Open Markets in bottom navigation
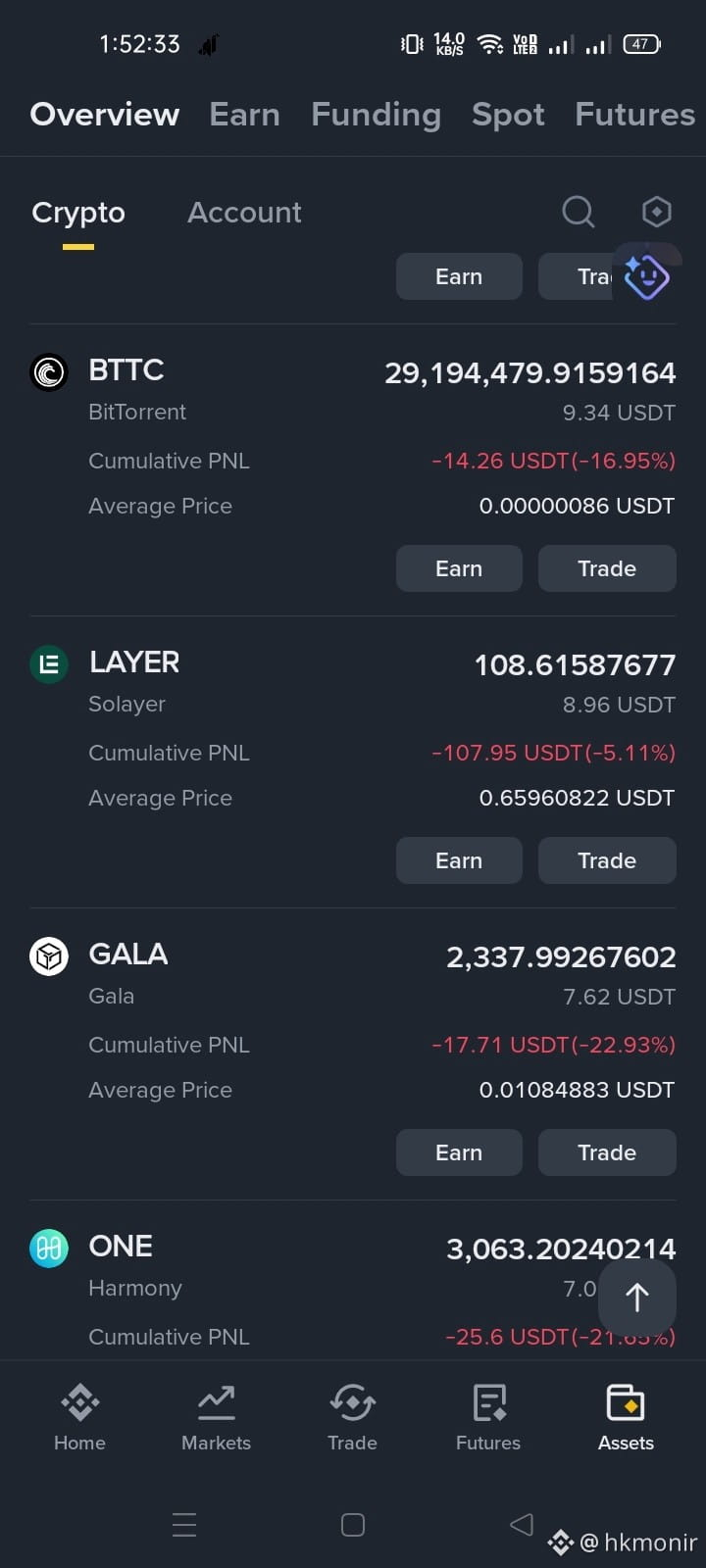 (x=216, y=1417)
